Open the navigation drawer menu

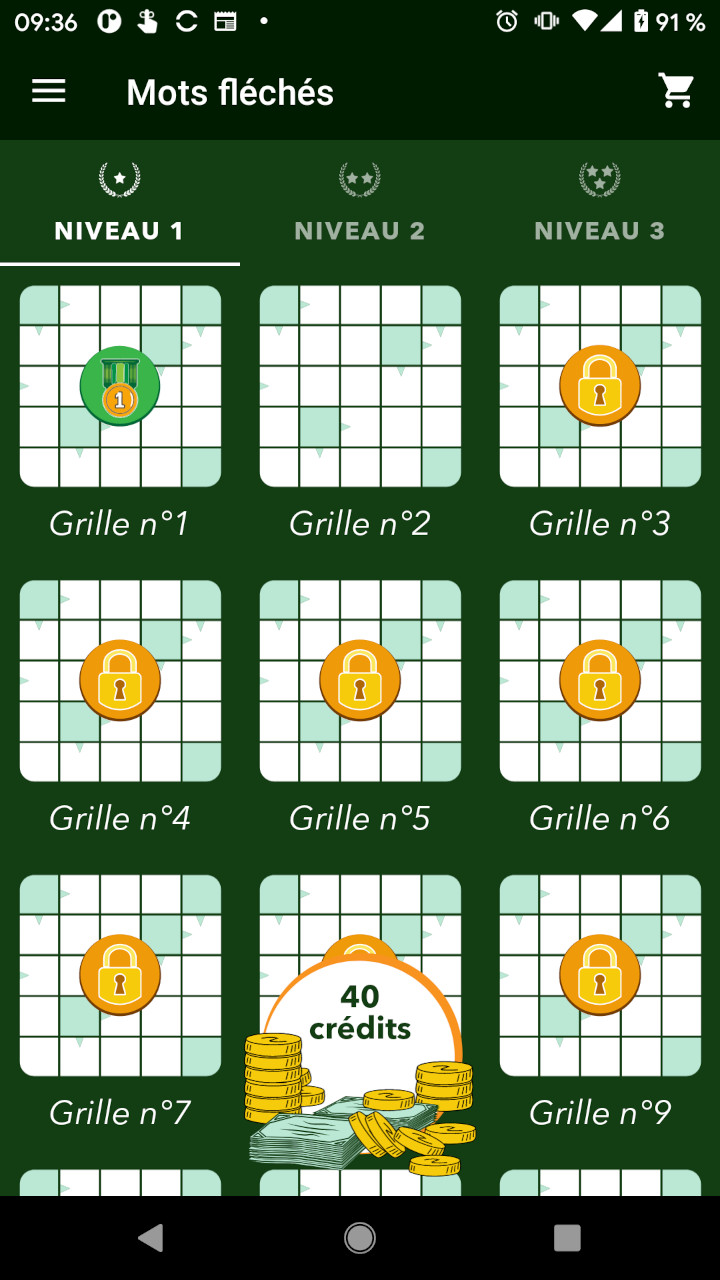point(48,91)
